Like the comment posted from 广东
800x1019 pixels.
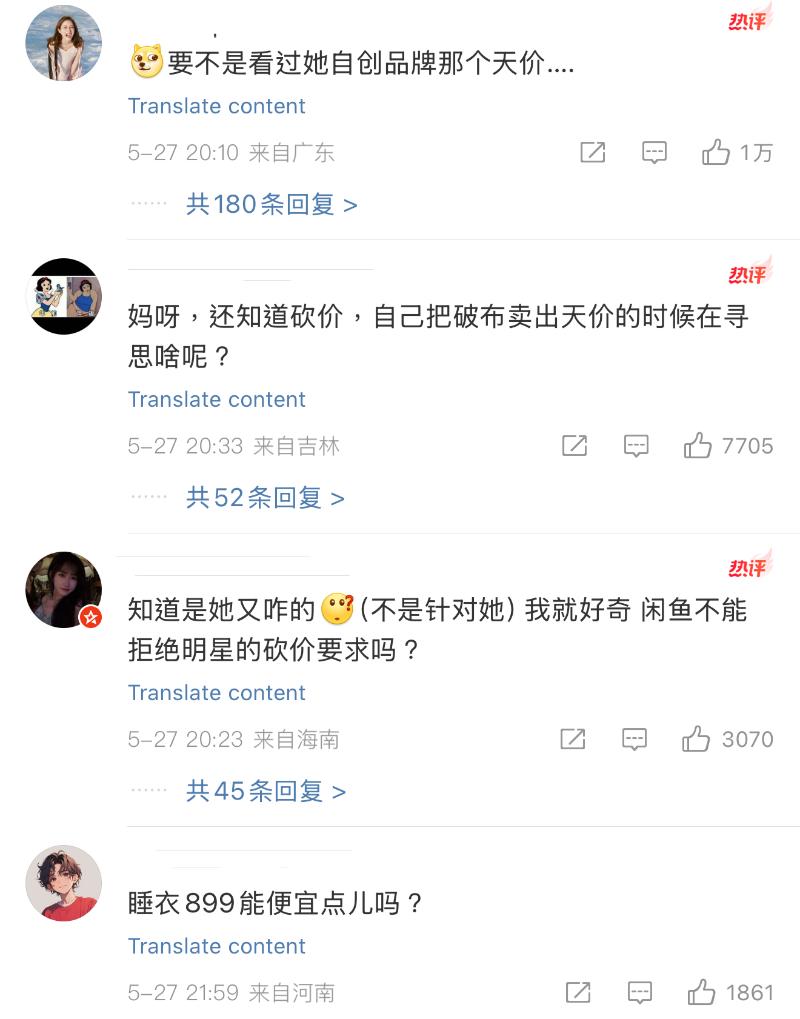click(x=716, y=153)
